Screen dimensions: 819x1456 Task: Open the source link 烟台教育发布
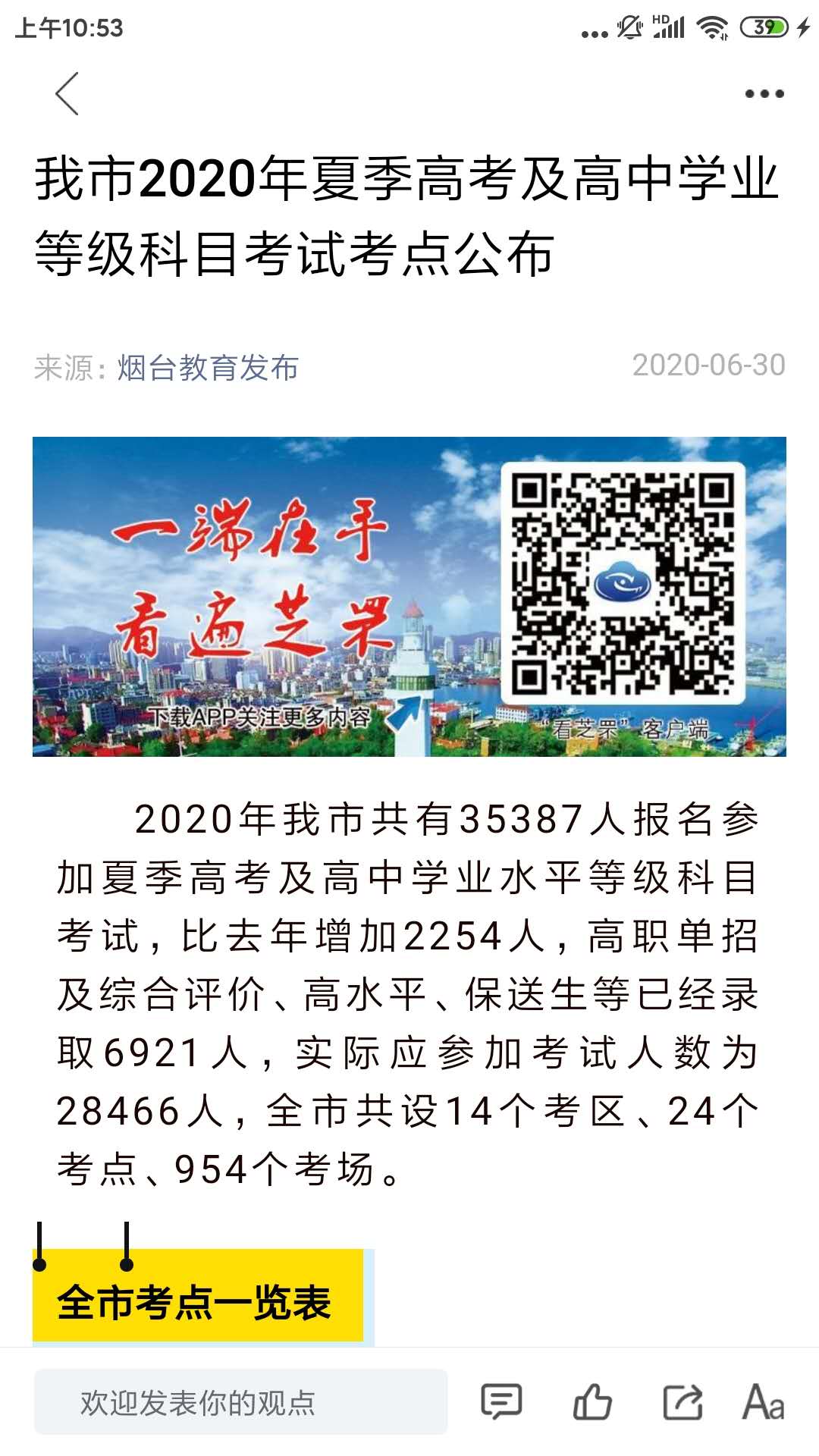[x=208, y=368]
